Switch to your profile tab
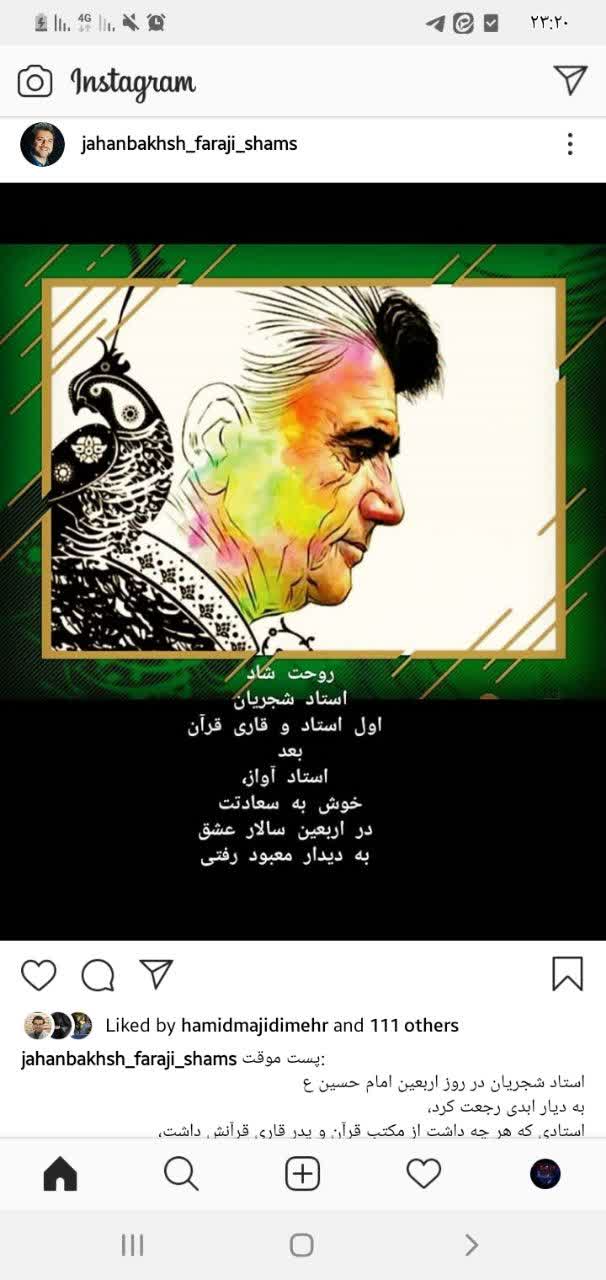Viewport: 606px width, 1280px height. [545, 1174]
